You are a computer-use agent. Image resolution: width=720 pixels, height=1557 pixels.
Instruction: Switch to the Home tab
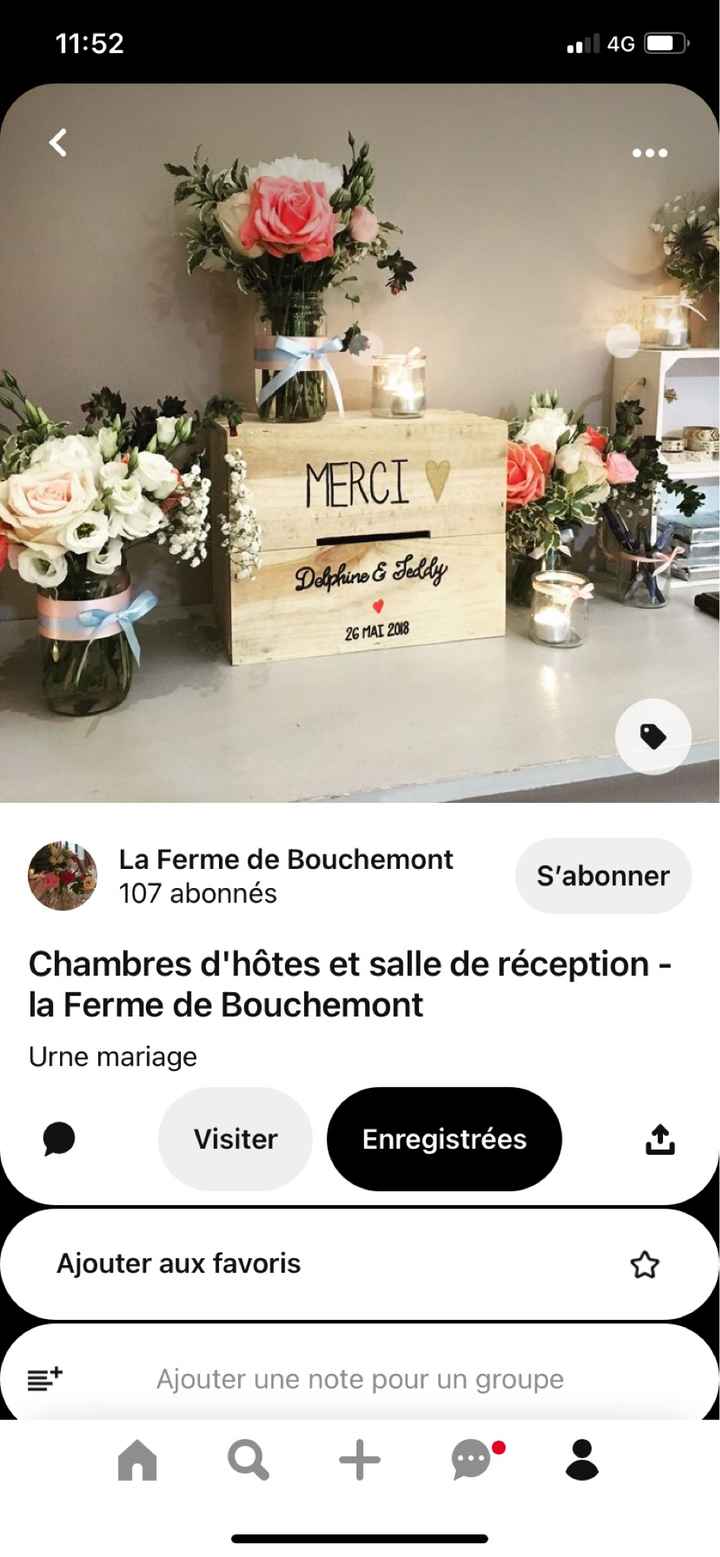click(x=137, y=1461)
